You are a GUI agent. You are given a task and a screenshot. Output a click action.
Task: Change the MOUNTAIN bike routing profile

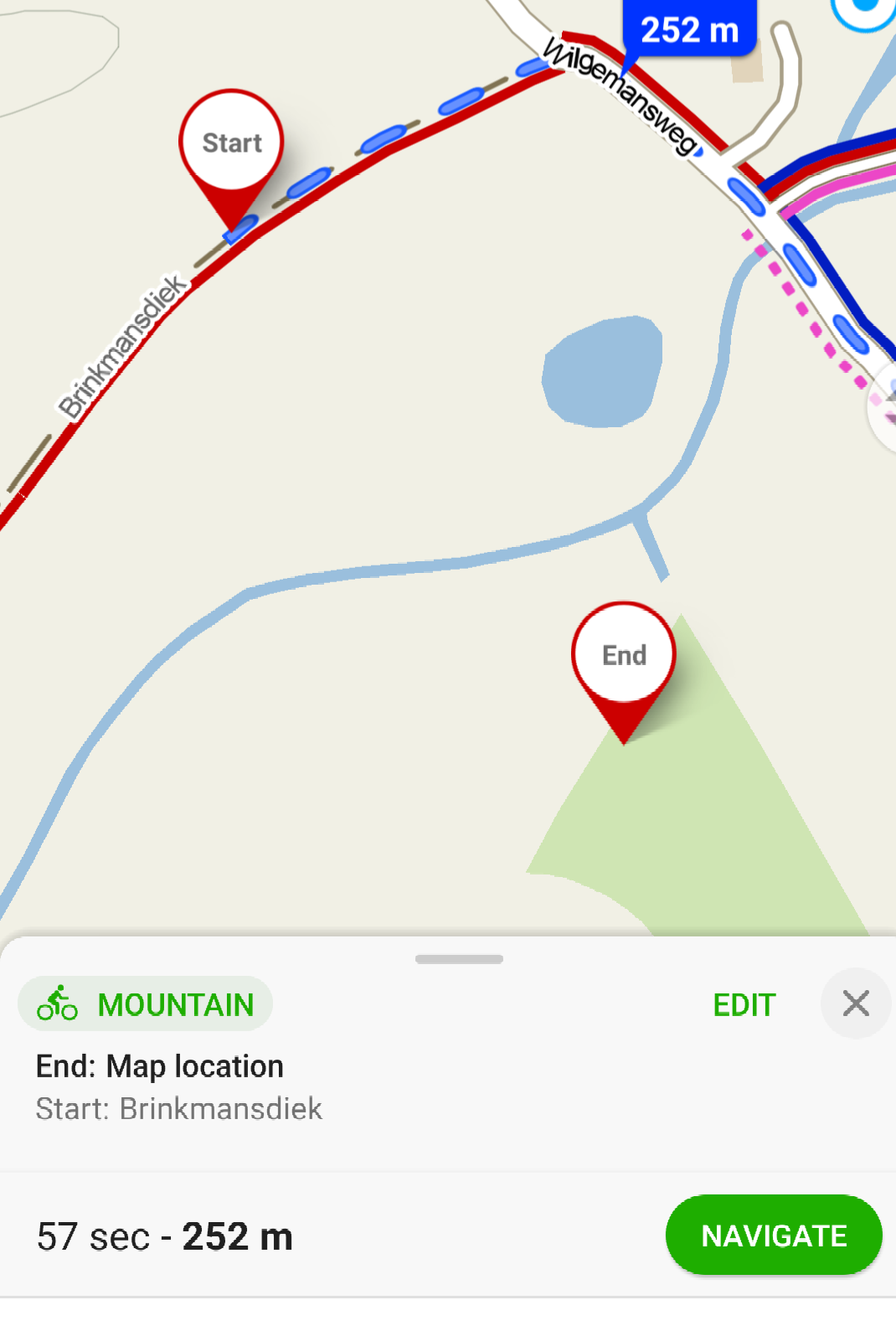pos(146,1003)
